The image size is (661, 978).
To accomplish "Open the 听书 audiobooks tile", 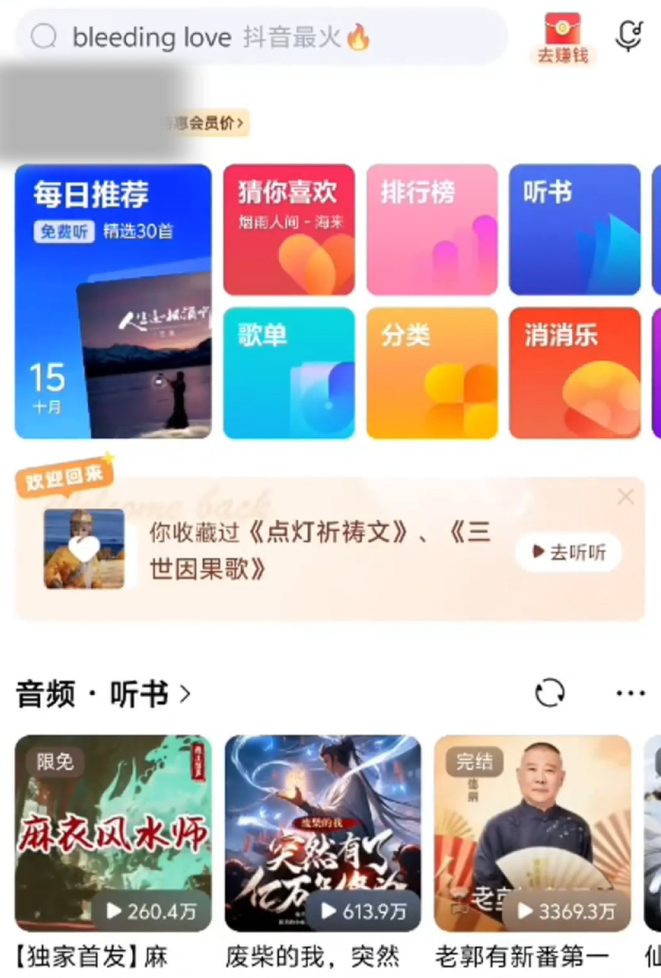I will click(574, 230).
